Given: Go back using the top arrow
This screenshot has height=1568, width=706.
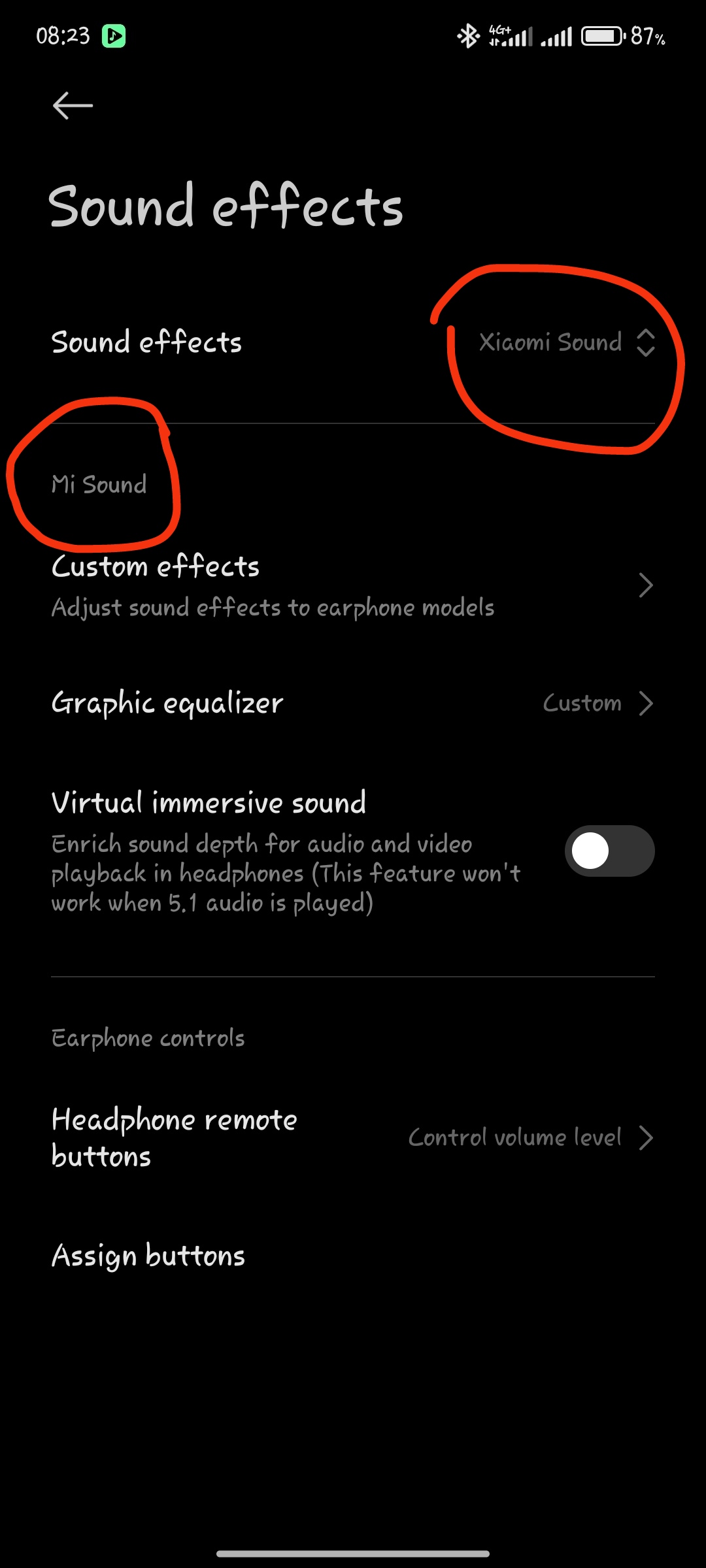Looking at the screenshot, I should (x=73, y=106).
